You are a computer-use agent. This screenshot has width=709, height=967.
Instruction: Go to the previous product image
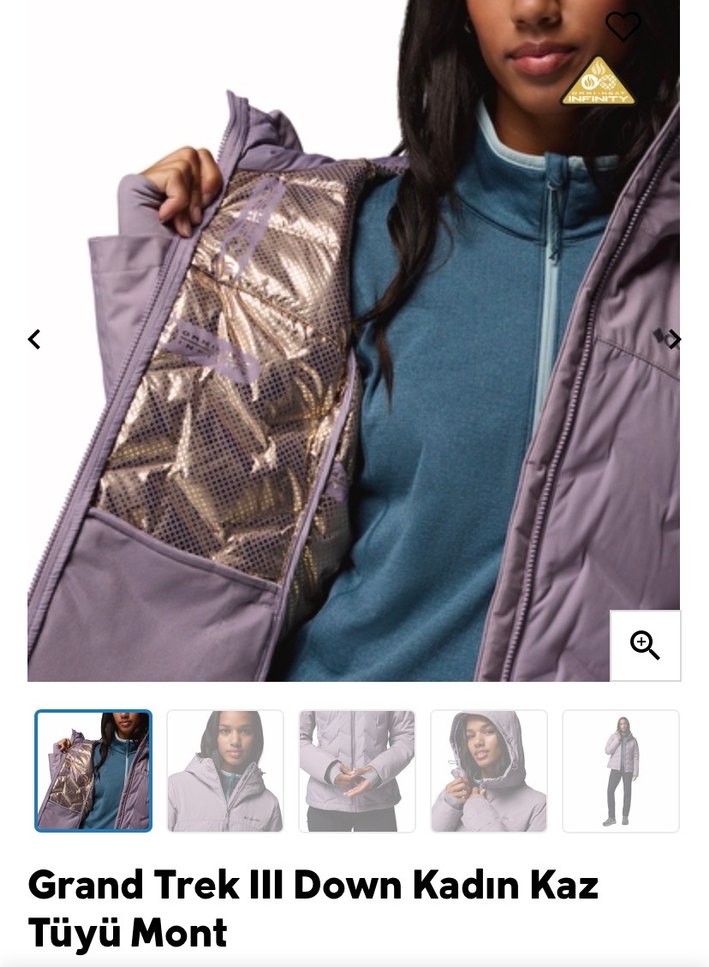34,339
